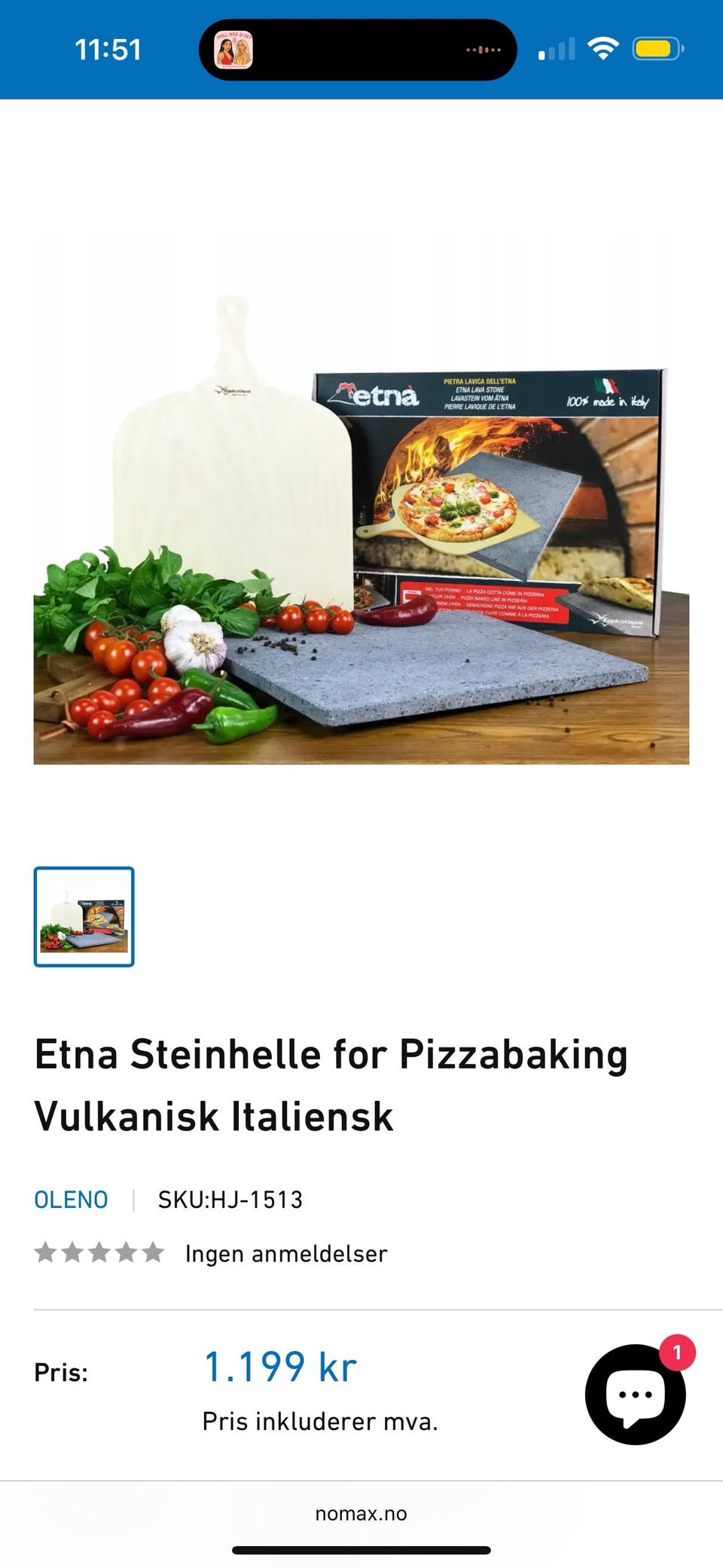
Task: Enlarge the main Etna pizza stone image
Action: 361,499
